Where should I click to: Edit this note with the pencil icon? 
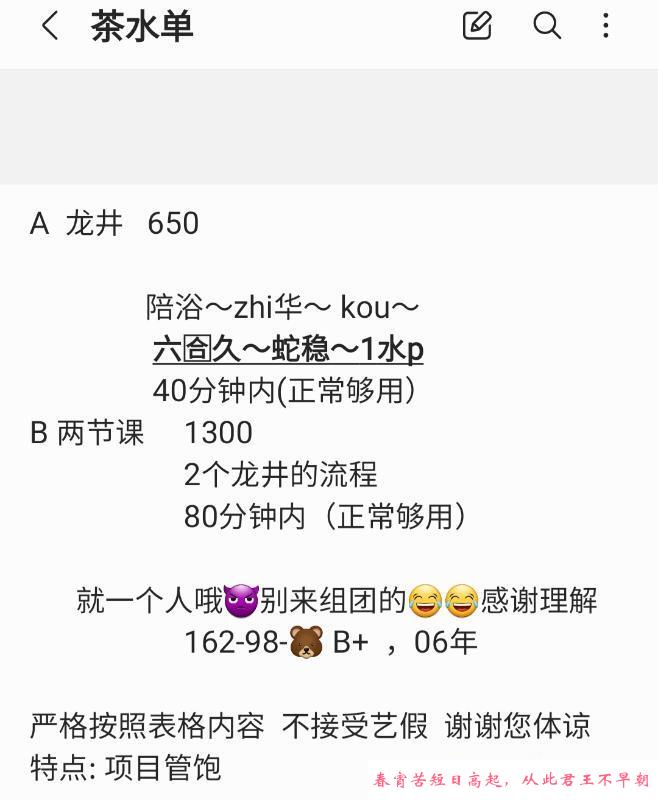[x=477, y=26]
